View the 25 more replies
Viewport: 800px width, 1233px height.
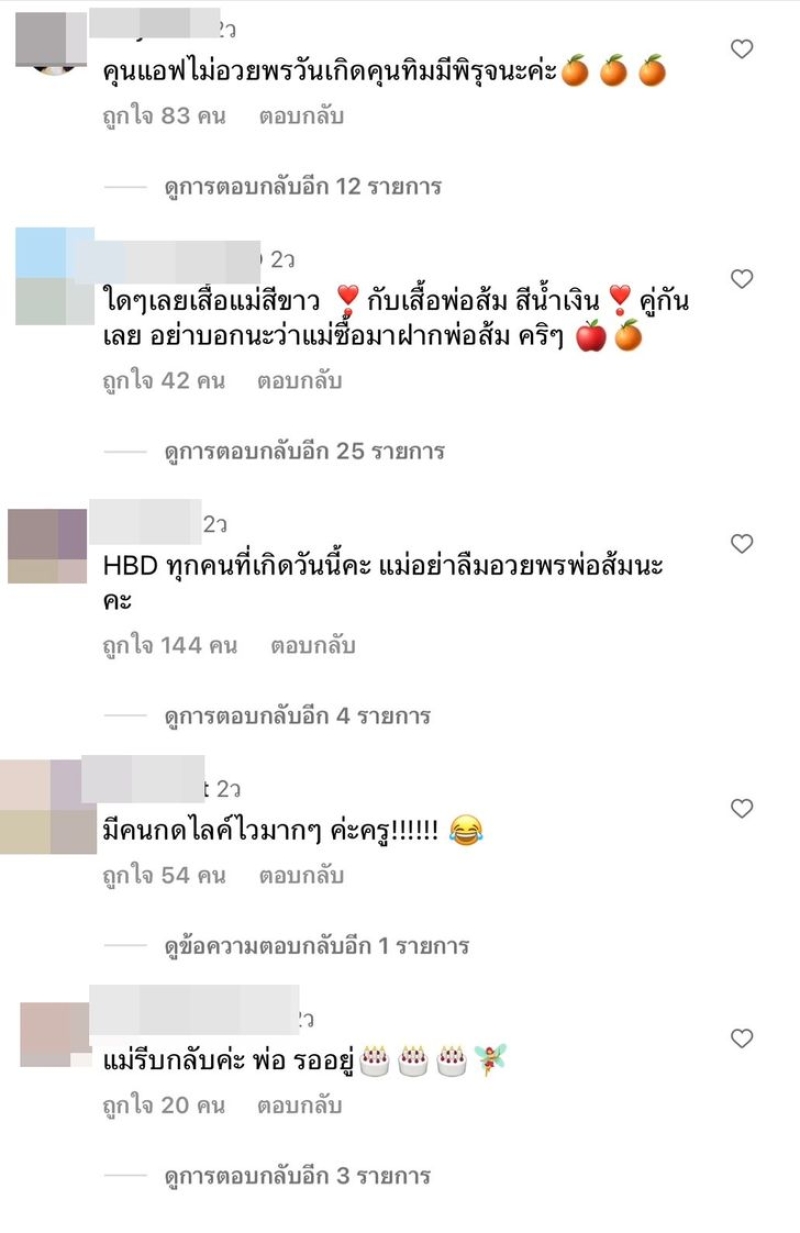304,451
